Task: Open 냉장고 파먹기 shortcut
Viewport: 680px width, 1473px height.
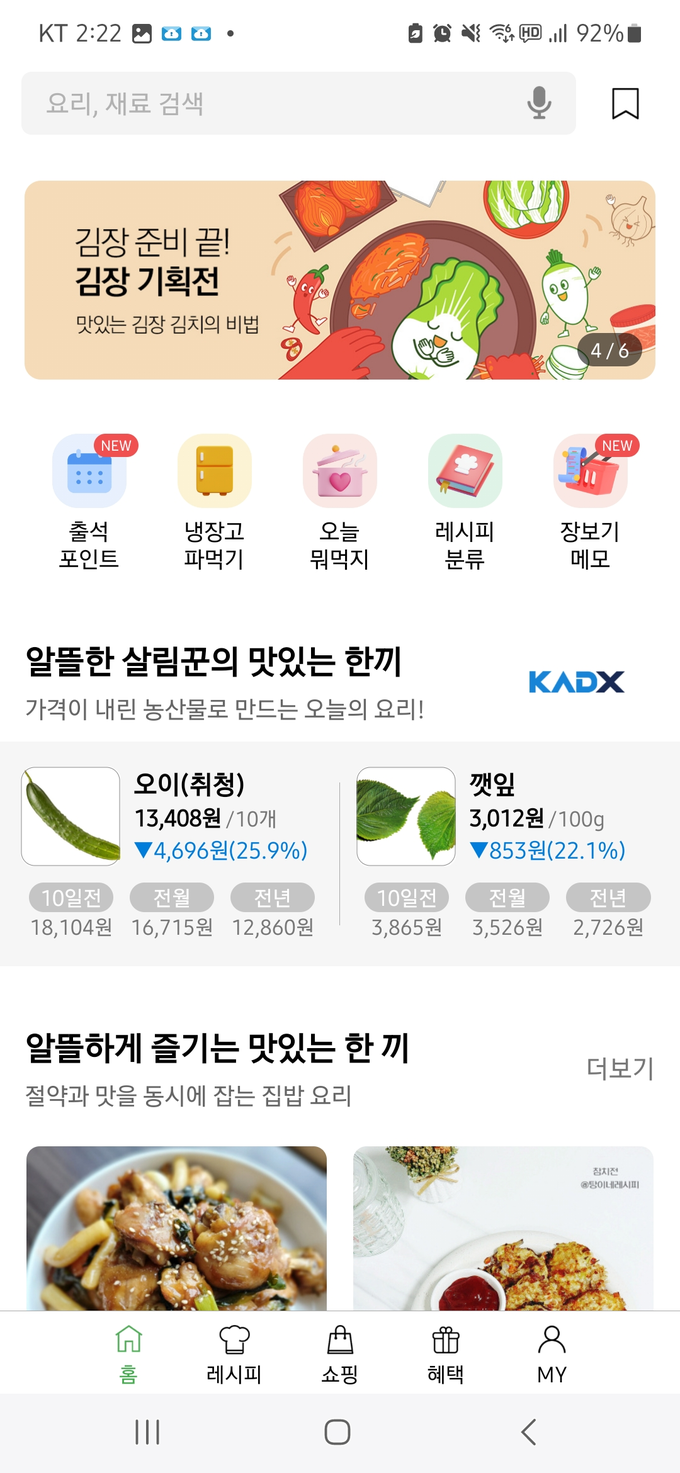Action: (214, 502)
